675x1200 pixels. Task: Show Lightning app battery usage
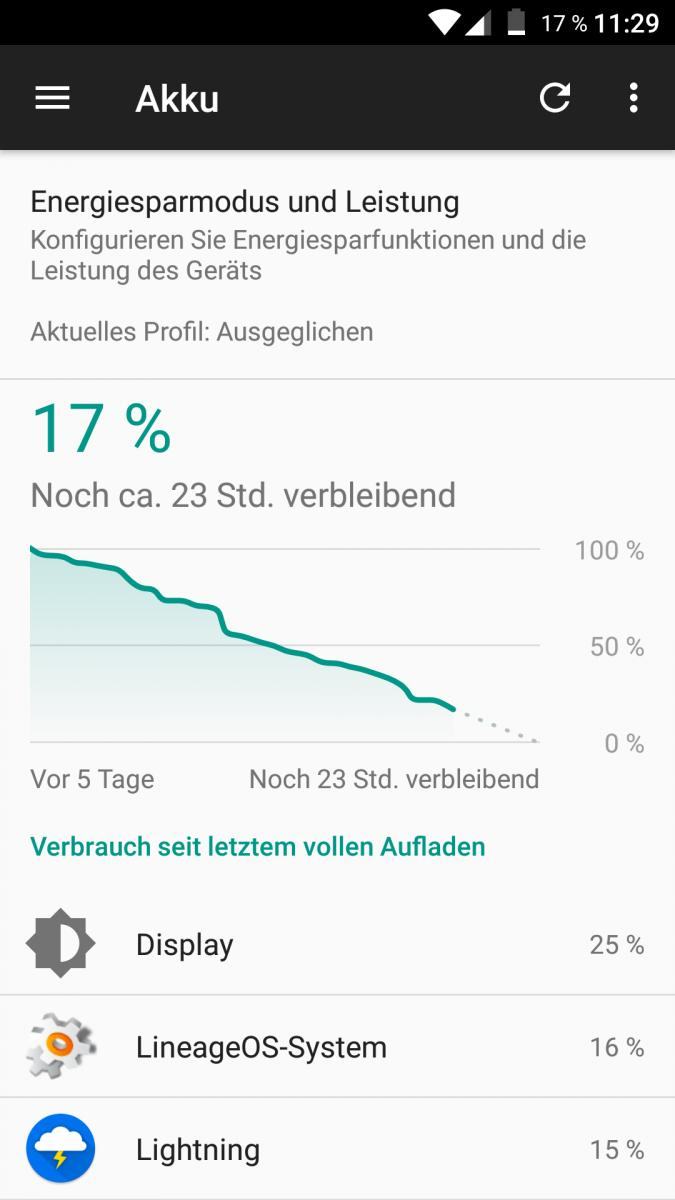pos(337,1149)
